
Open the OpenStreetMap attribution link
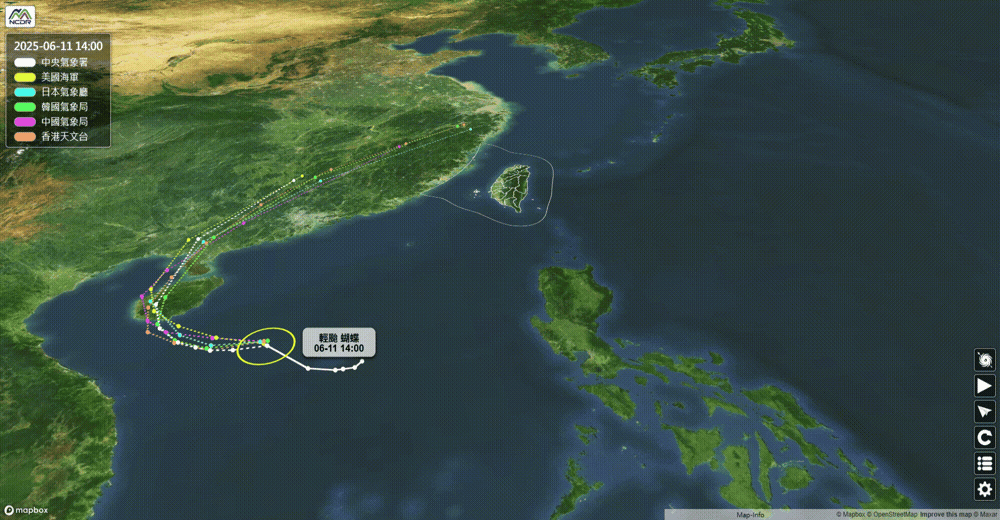click(x=893, y=515)
